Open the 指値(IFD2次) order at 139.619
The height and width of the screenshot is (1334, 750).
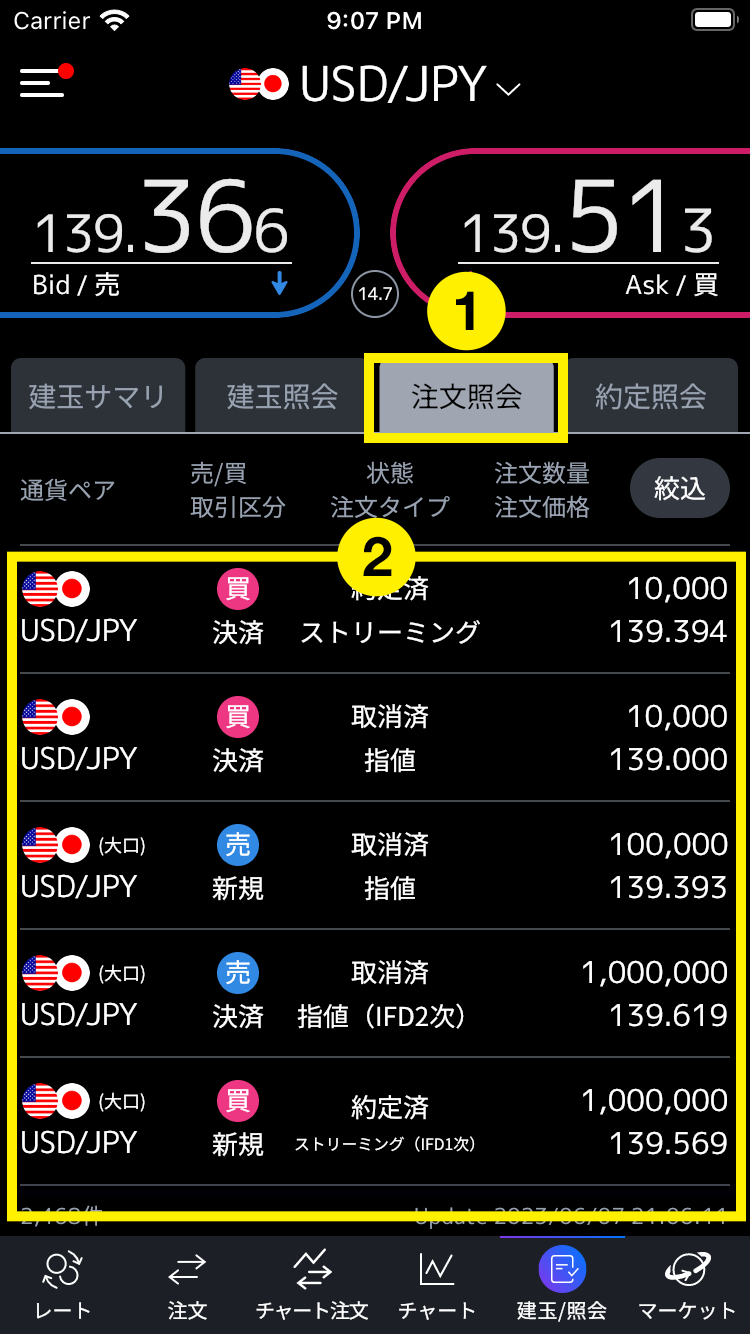[375, 994]
